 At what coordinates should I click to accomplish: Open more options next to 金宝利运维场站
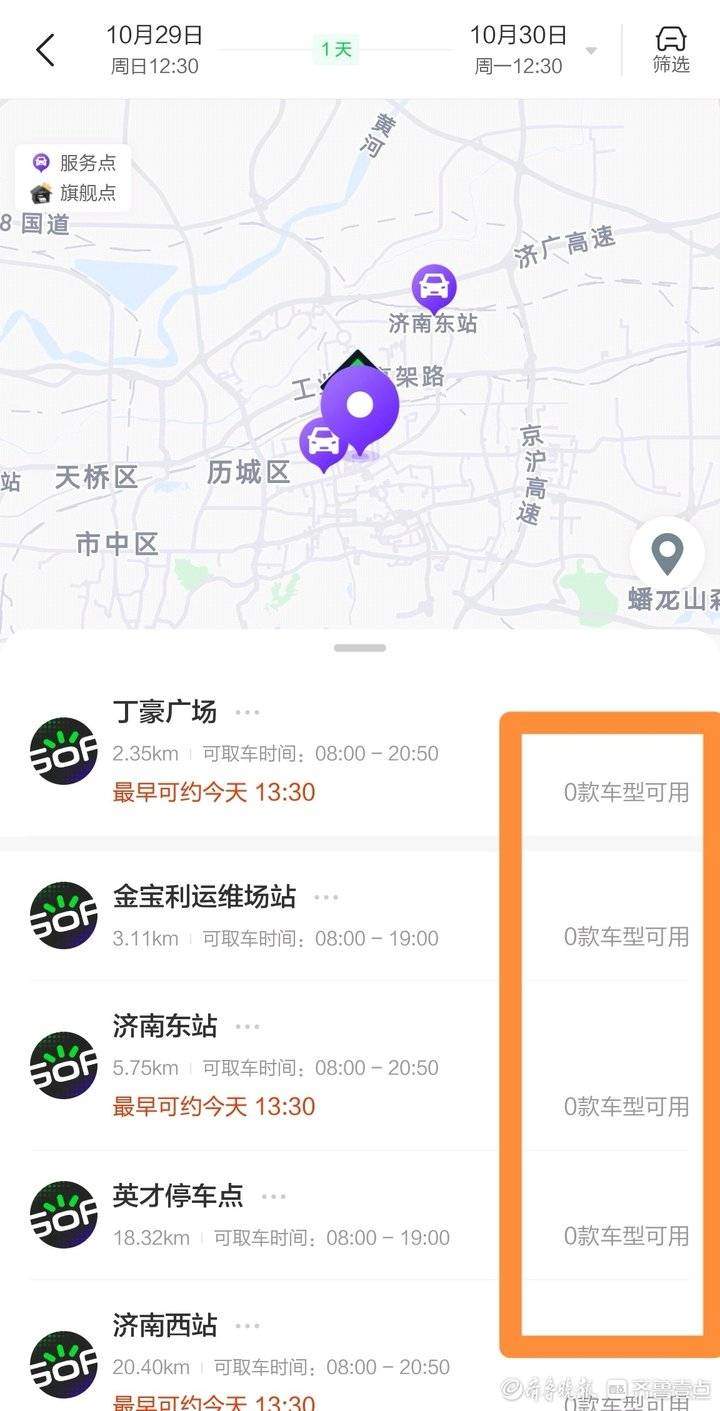(326, 898)
